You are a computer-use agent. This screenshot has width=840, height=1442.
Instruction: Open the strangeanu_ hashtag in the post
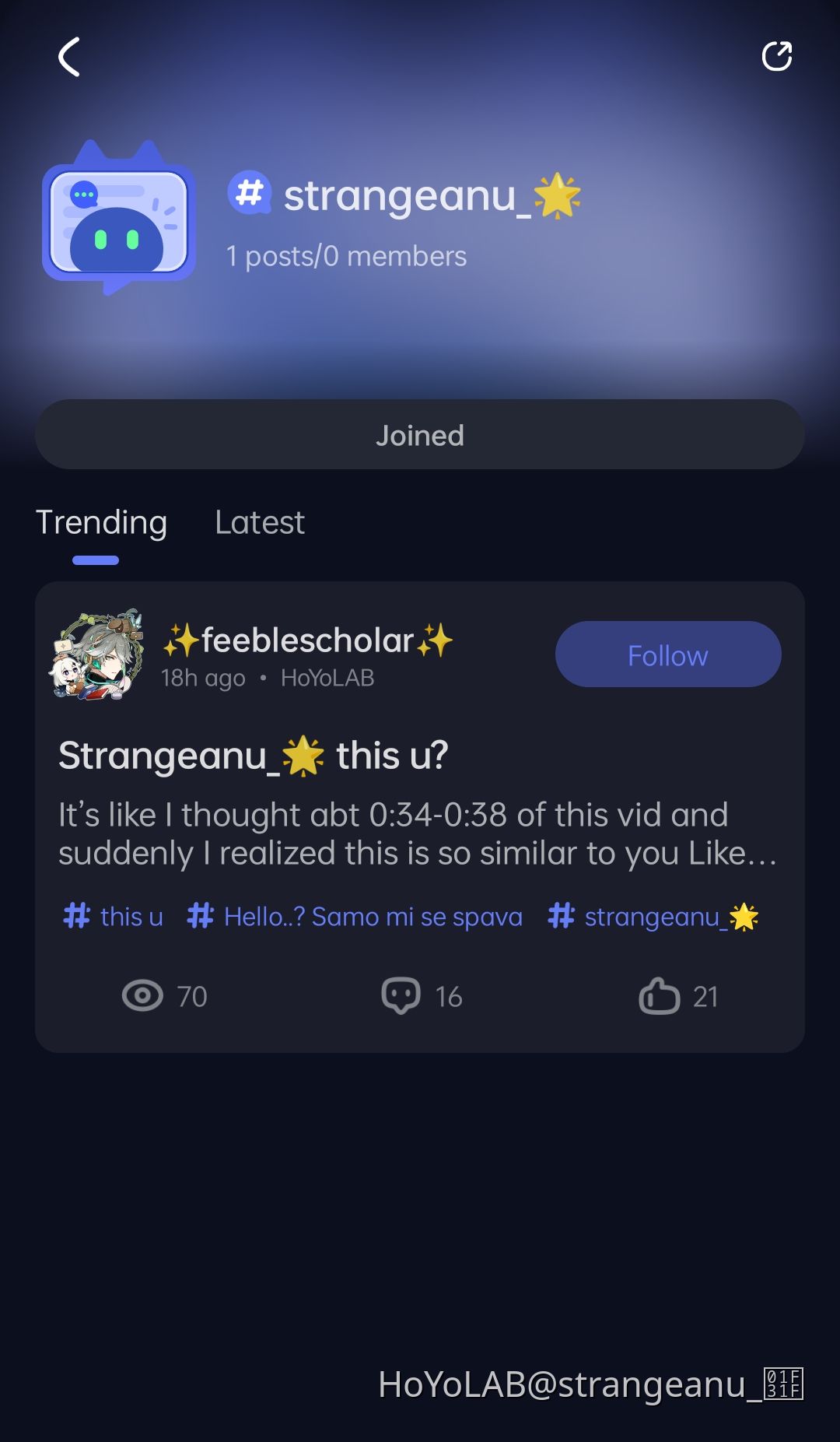tap(653, 917)
